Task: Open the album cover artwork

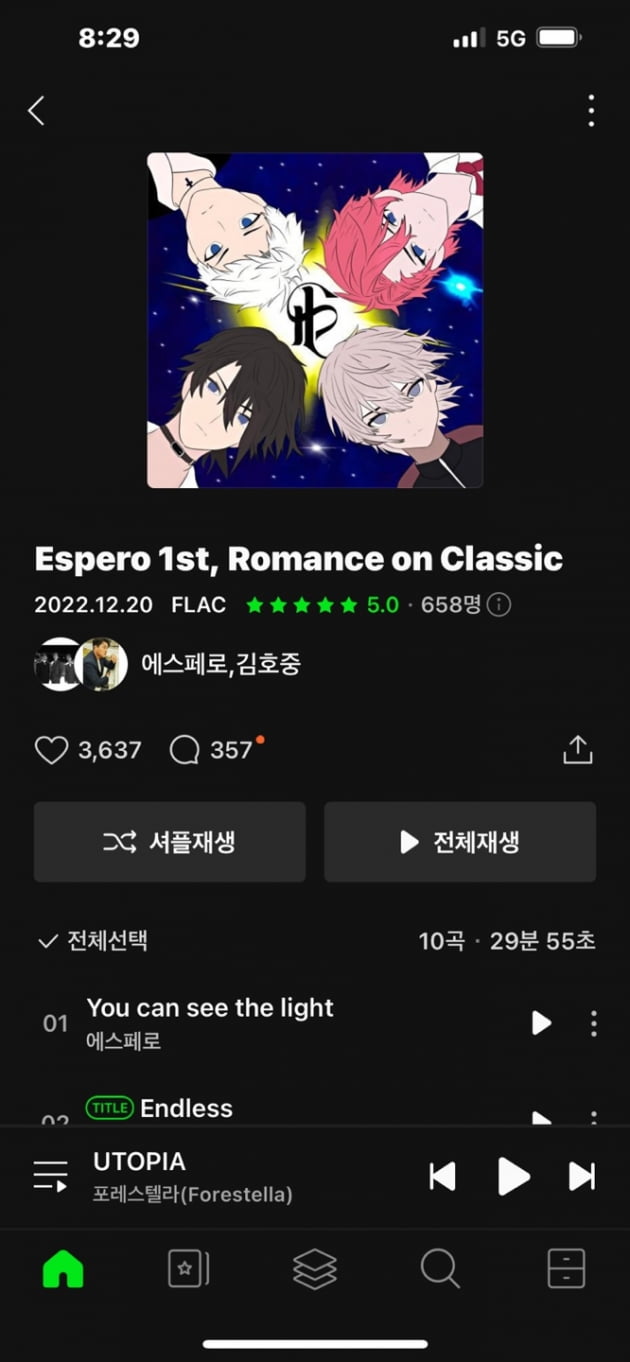Action: [x=315, y=320]
